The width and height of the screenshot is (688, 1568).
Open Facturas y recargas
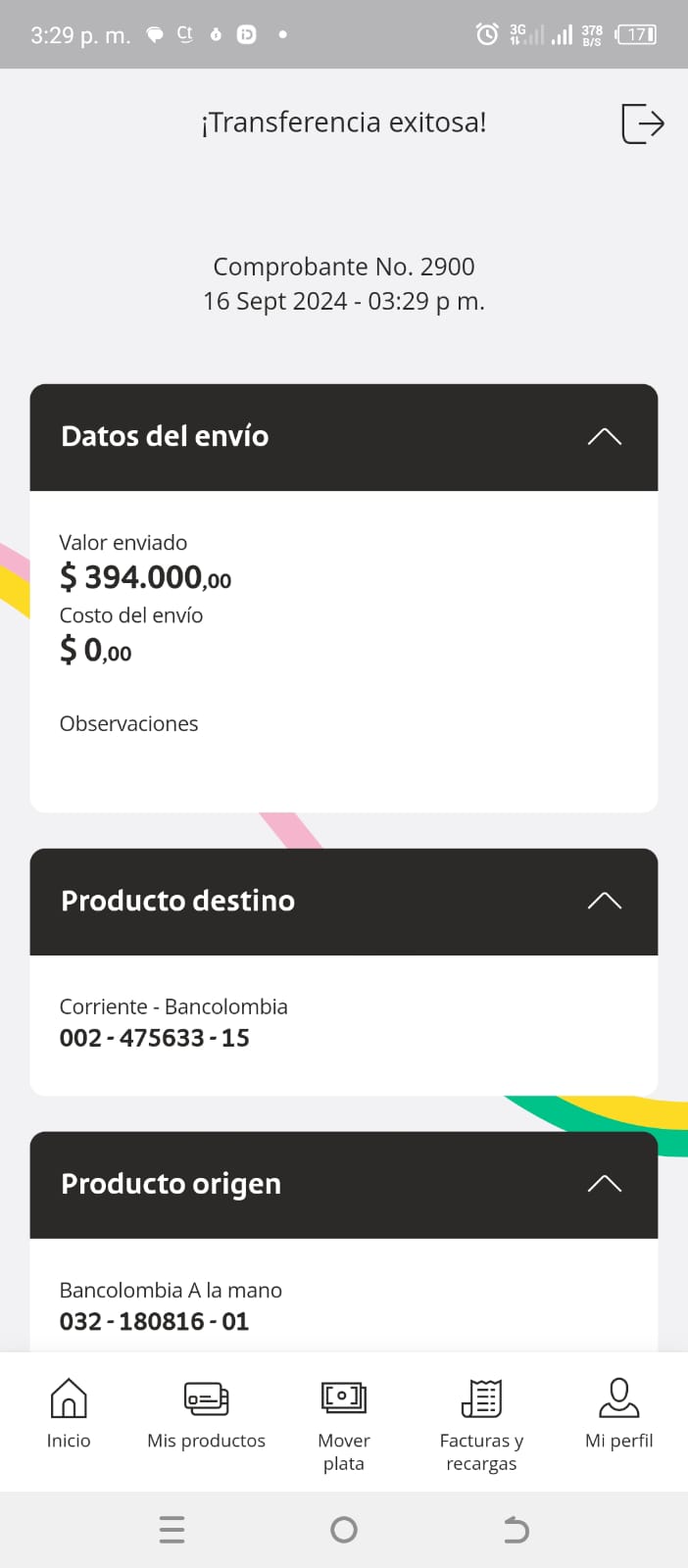point(481,1421)
